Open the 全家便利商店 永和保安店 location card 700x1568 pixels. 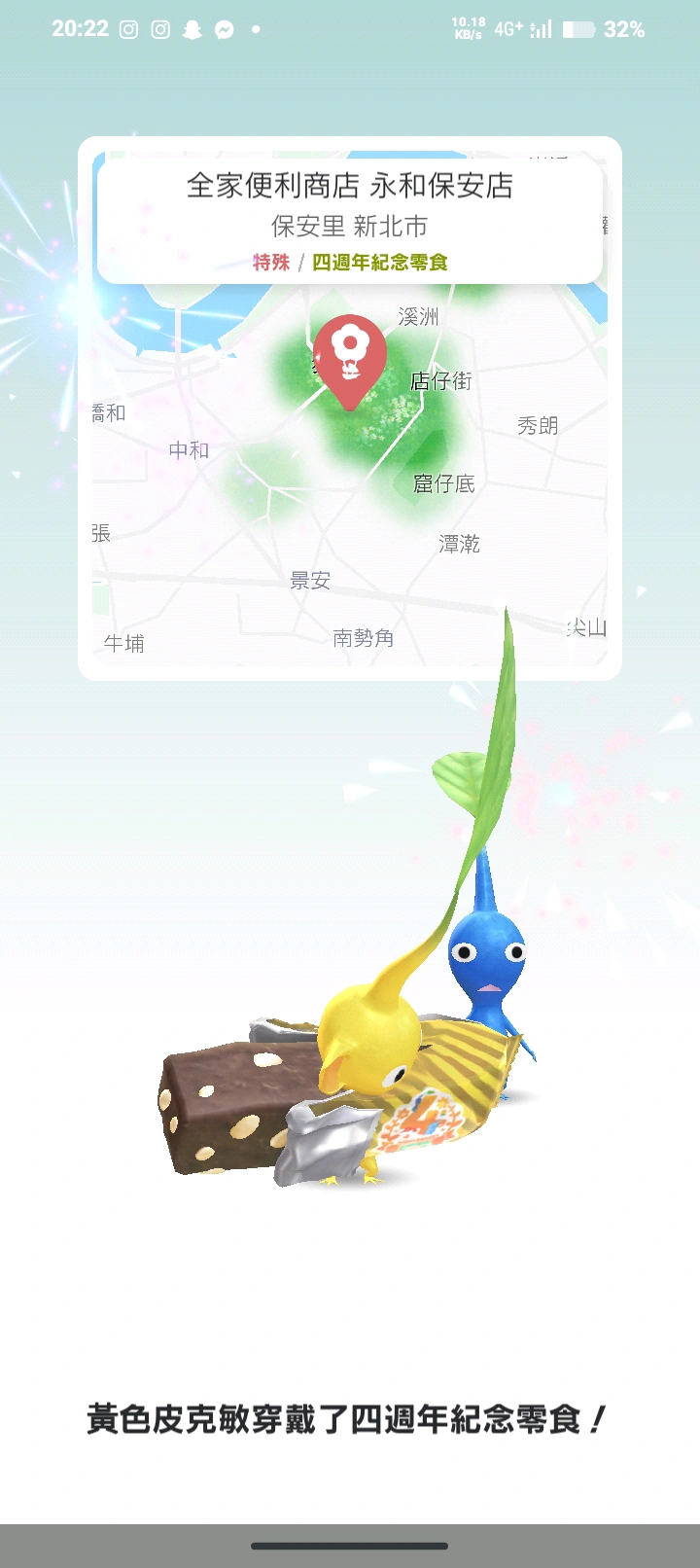[350, 221]
